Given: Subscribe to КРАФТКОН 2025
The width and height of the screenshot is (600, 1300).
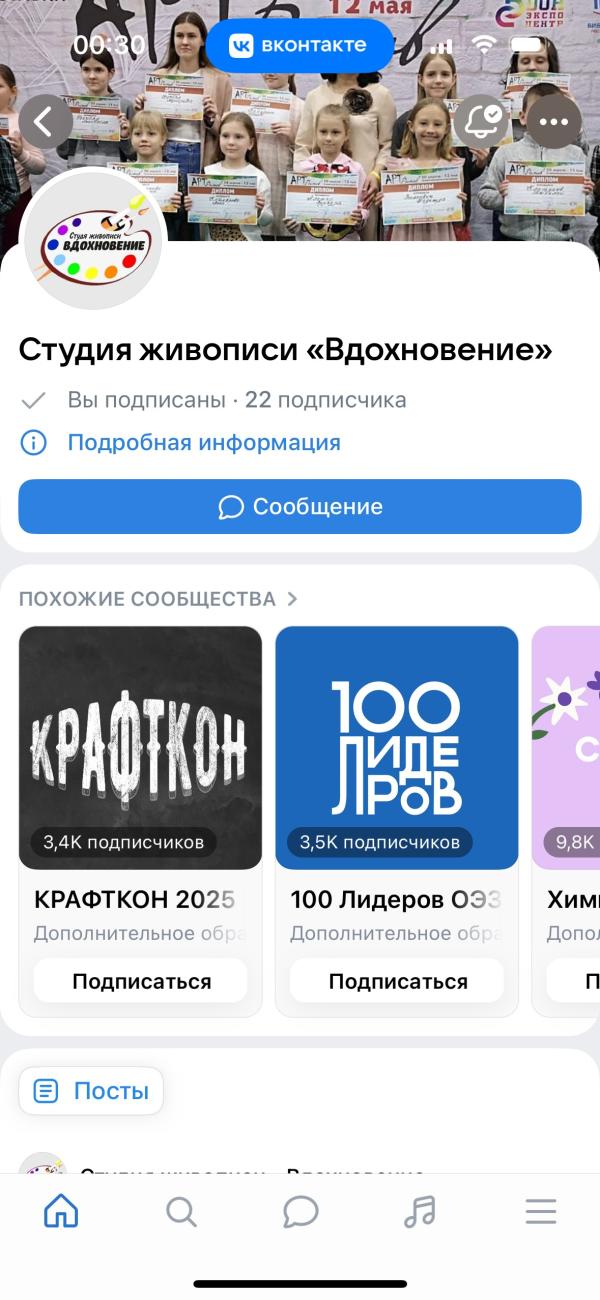Looking at the screenshot, I should (x=141, y=981).
